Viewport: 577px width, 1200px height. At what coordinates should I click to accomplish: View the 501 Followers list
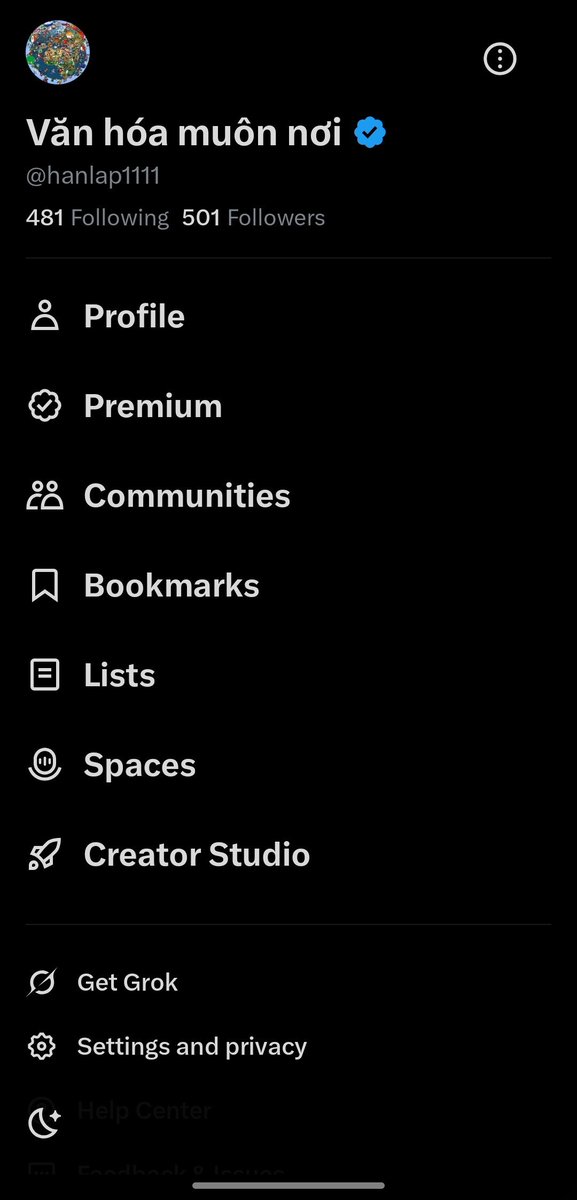click(253, 218)
